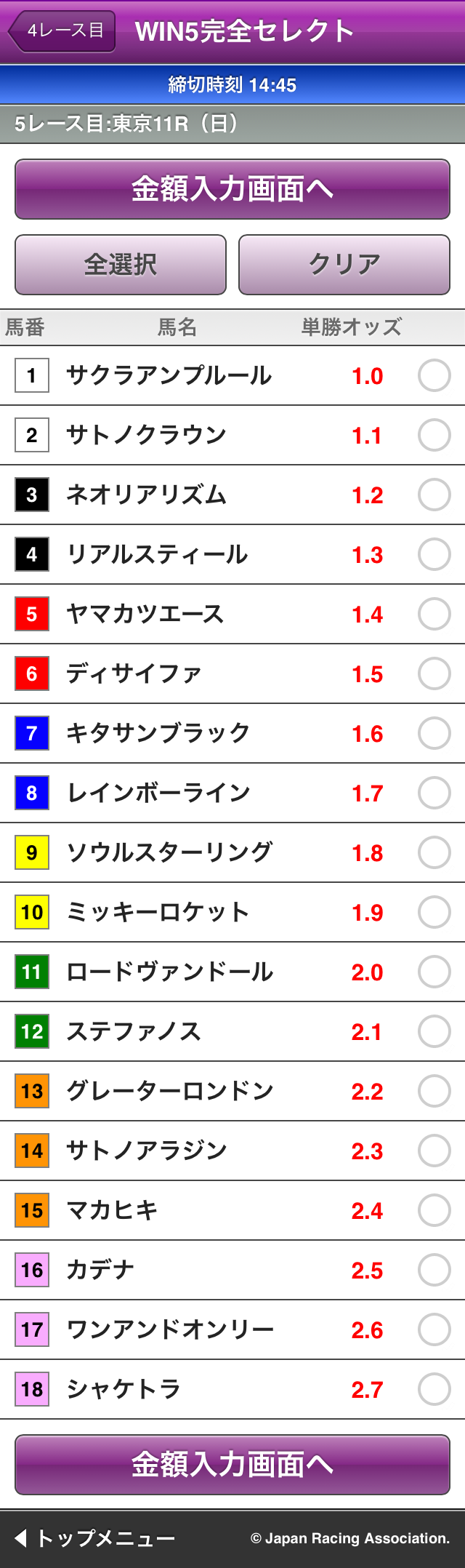
Task: Go back to 4レース目
Action: pos(62,31)
